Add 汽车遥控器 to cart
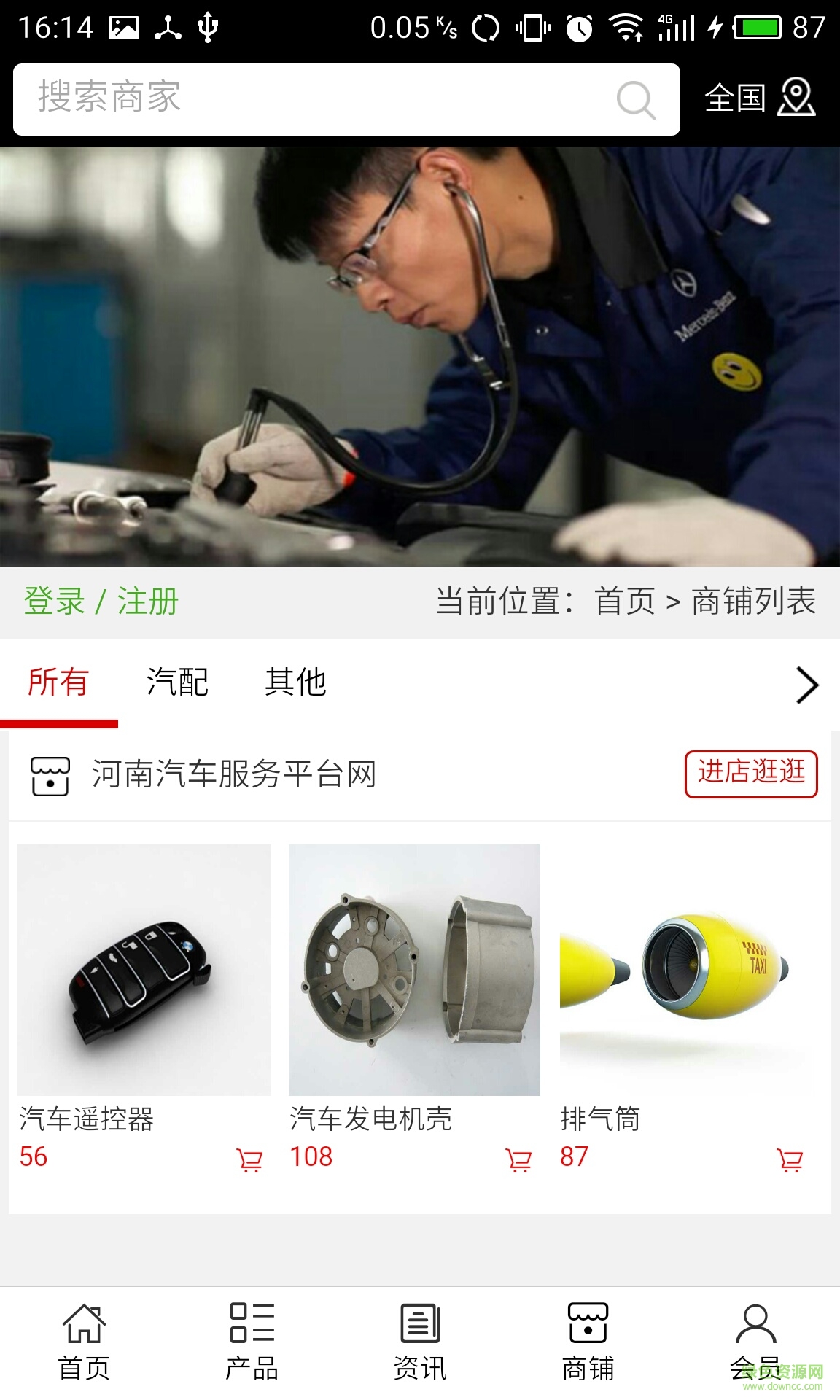 click(x=249, y=1159)
